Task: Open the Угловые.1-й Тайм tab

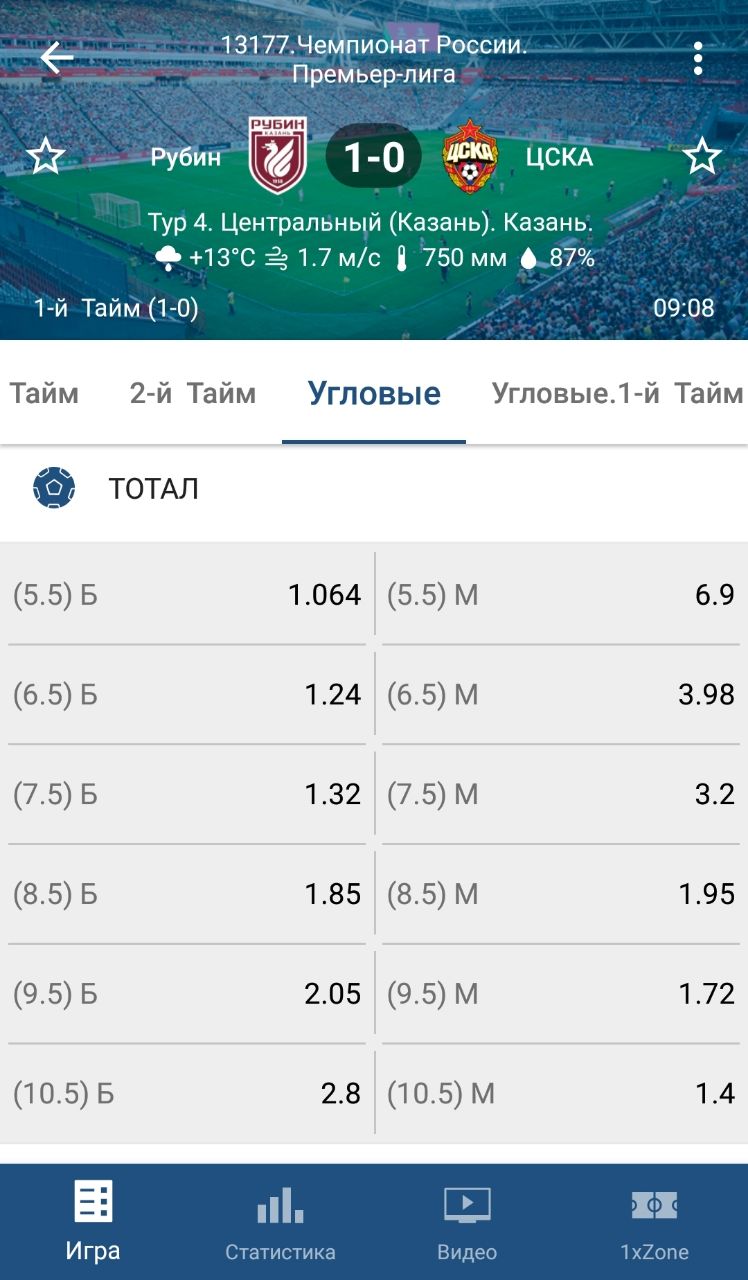Action: pos(617,394)
